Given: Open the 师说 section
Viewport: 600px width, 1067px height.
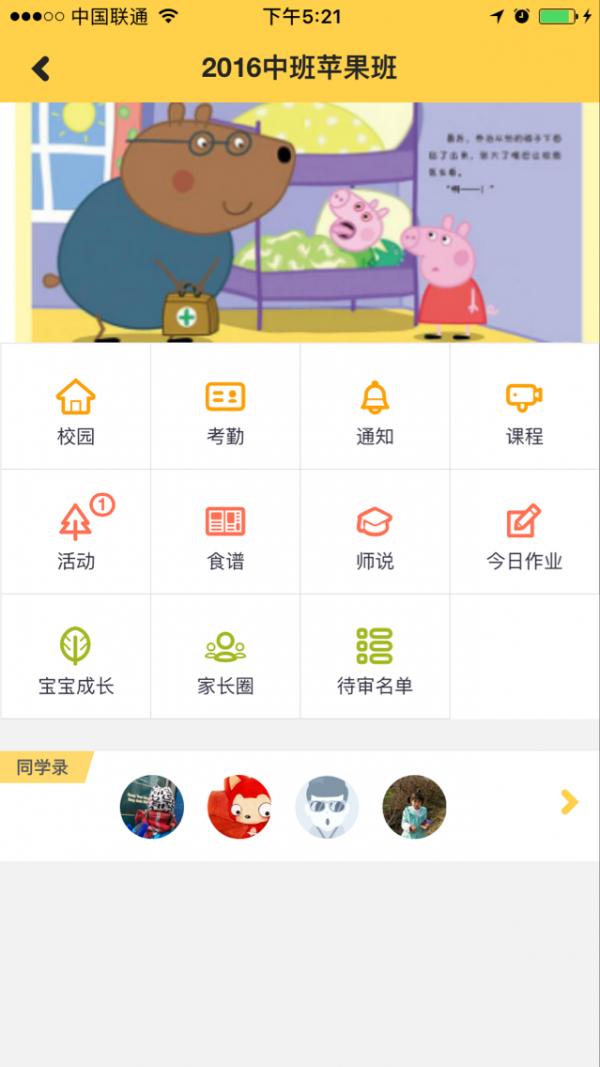Looking at the screenshot, I should (375, 533).
